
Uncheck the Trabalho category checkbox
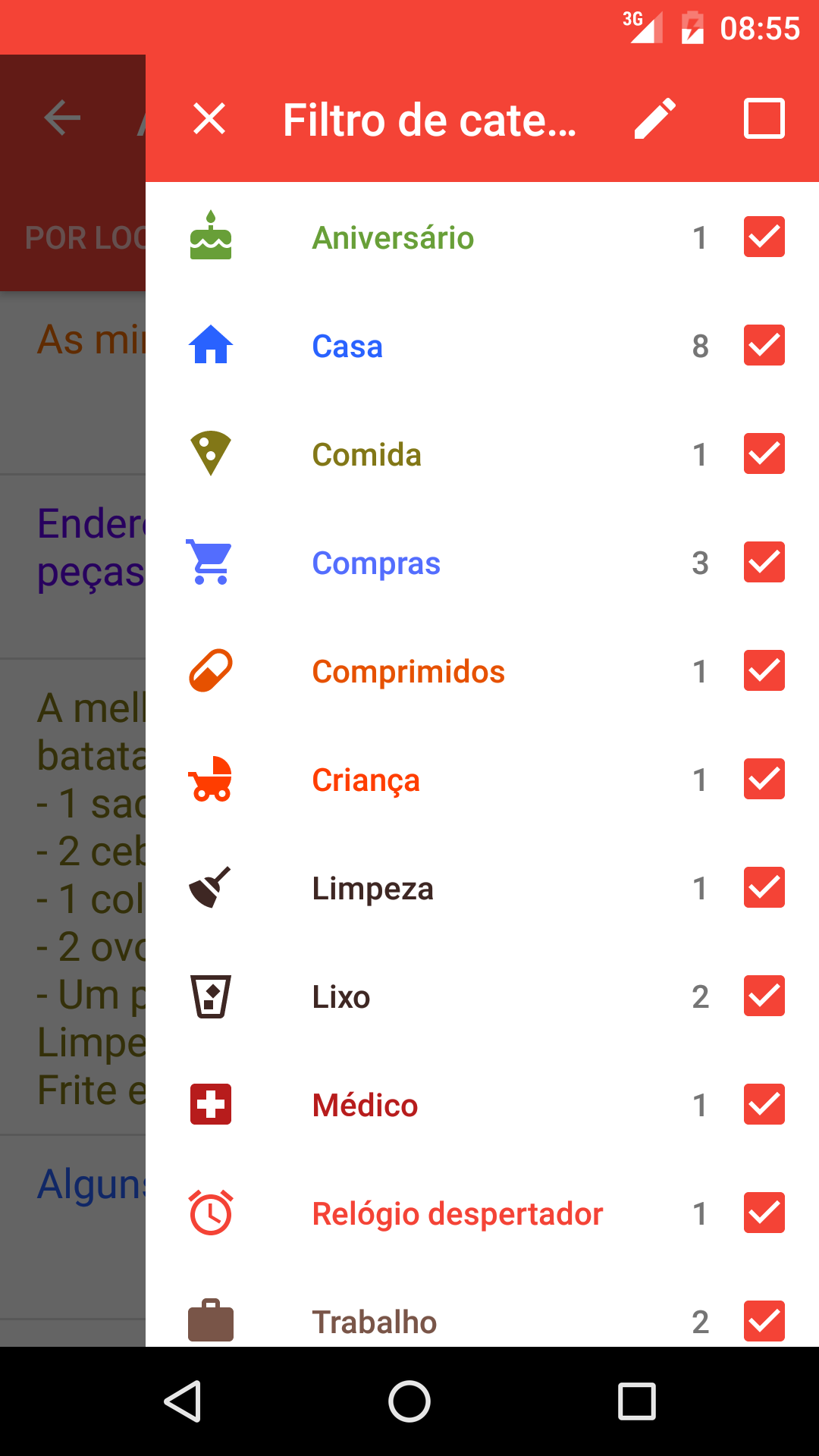764,1321
